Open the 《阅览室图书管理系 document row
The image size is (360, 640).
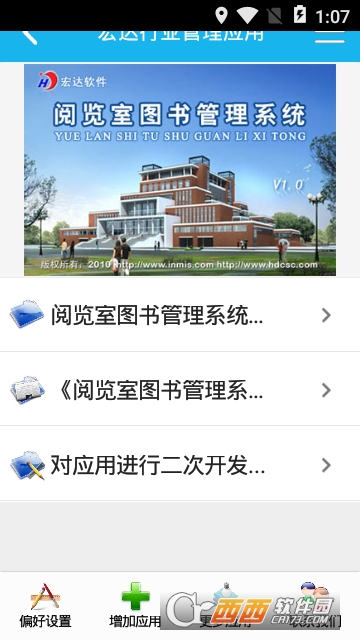point(180,389)
